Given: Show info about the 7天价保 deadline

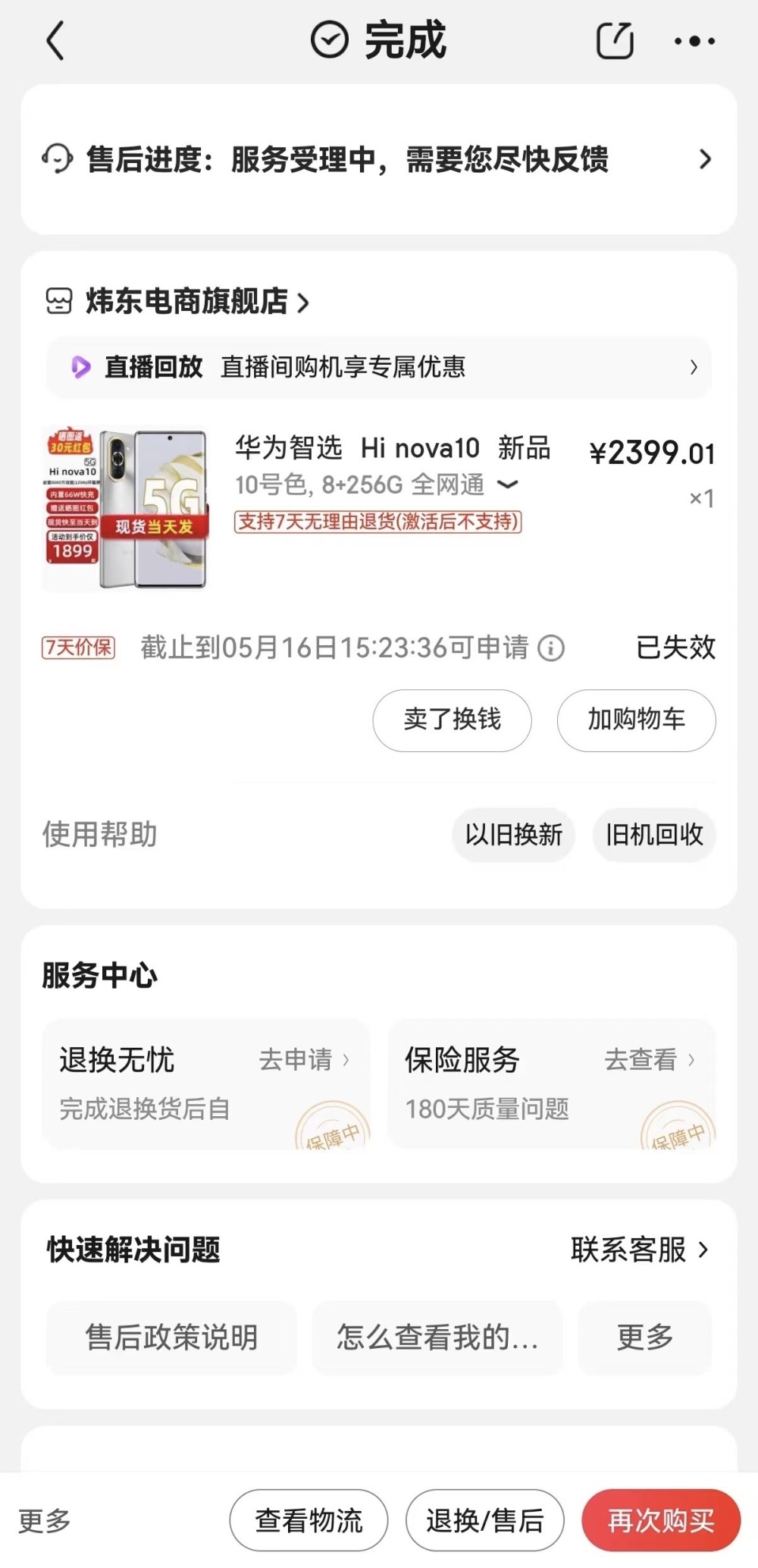Looking at the screenshot, I should pyautogui.click(x=551, y=648).
